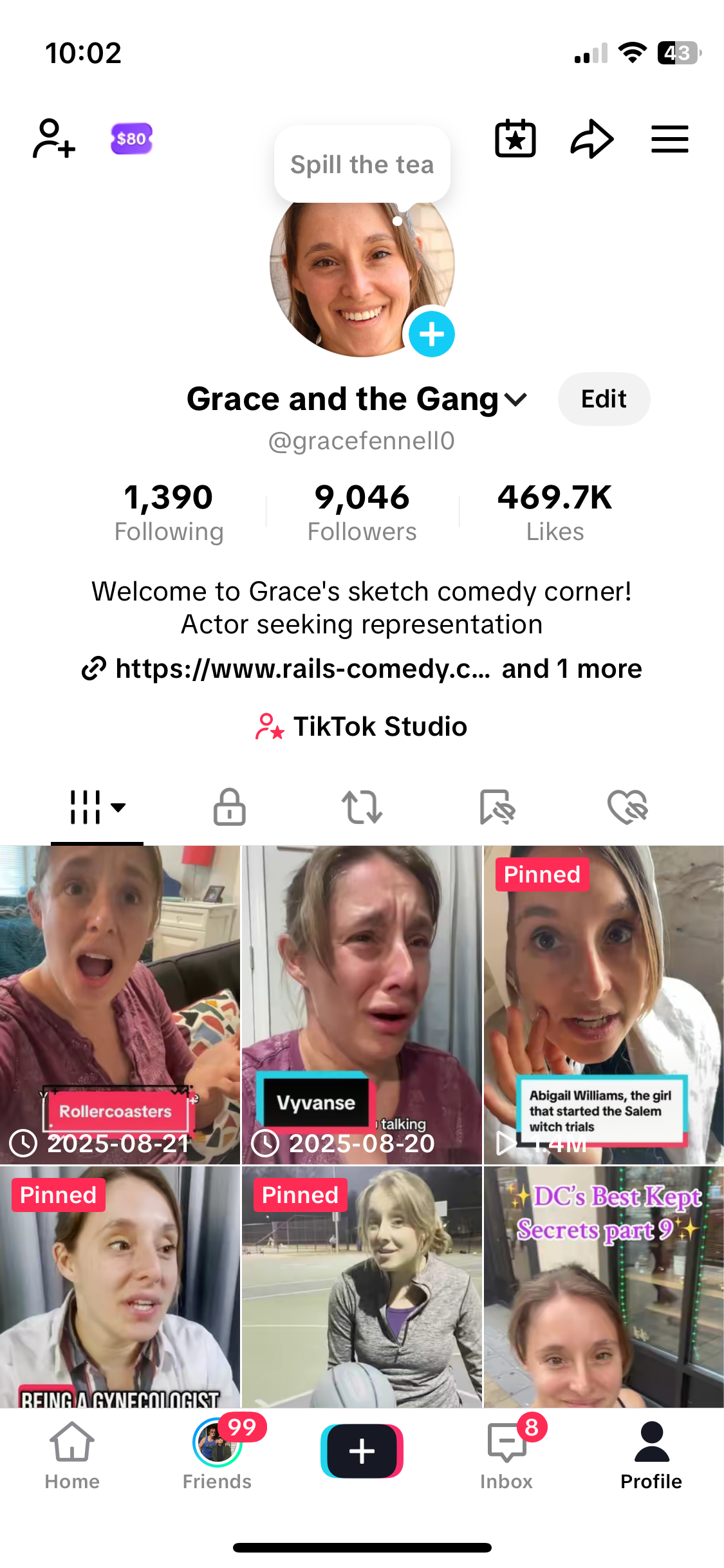The width and height of the screenshot is (724, 1568).
Task: Open the add friends icon
Action: [x=54, y=138]
